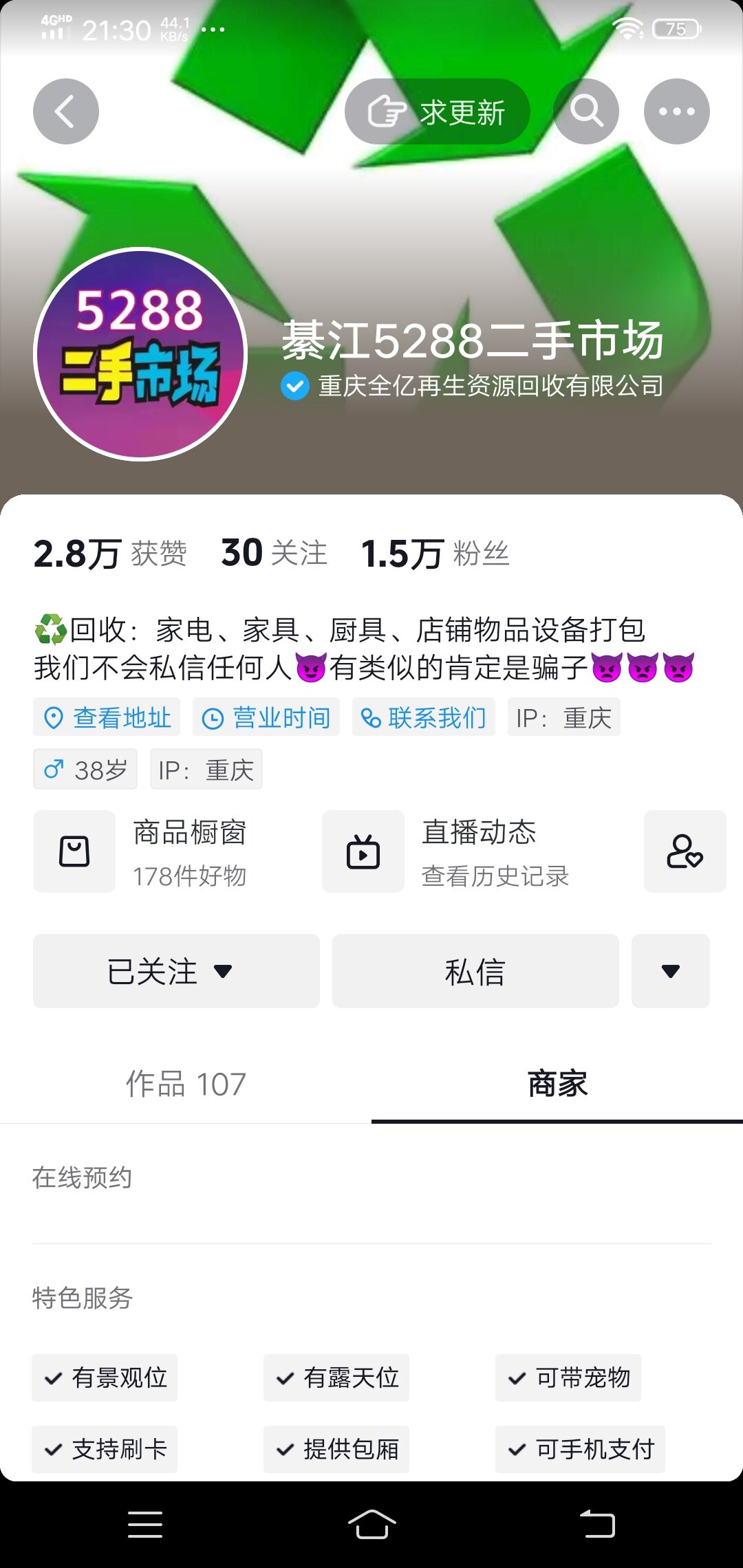743x1568 pixels.
Task: Send a 私信 private message
Action: [x=475, y=971]
